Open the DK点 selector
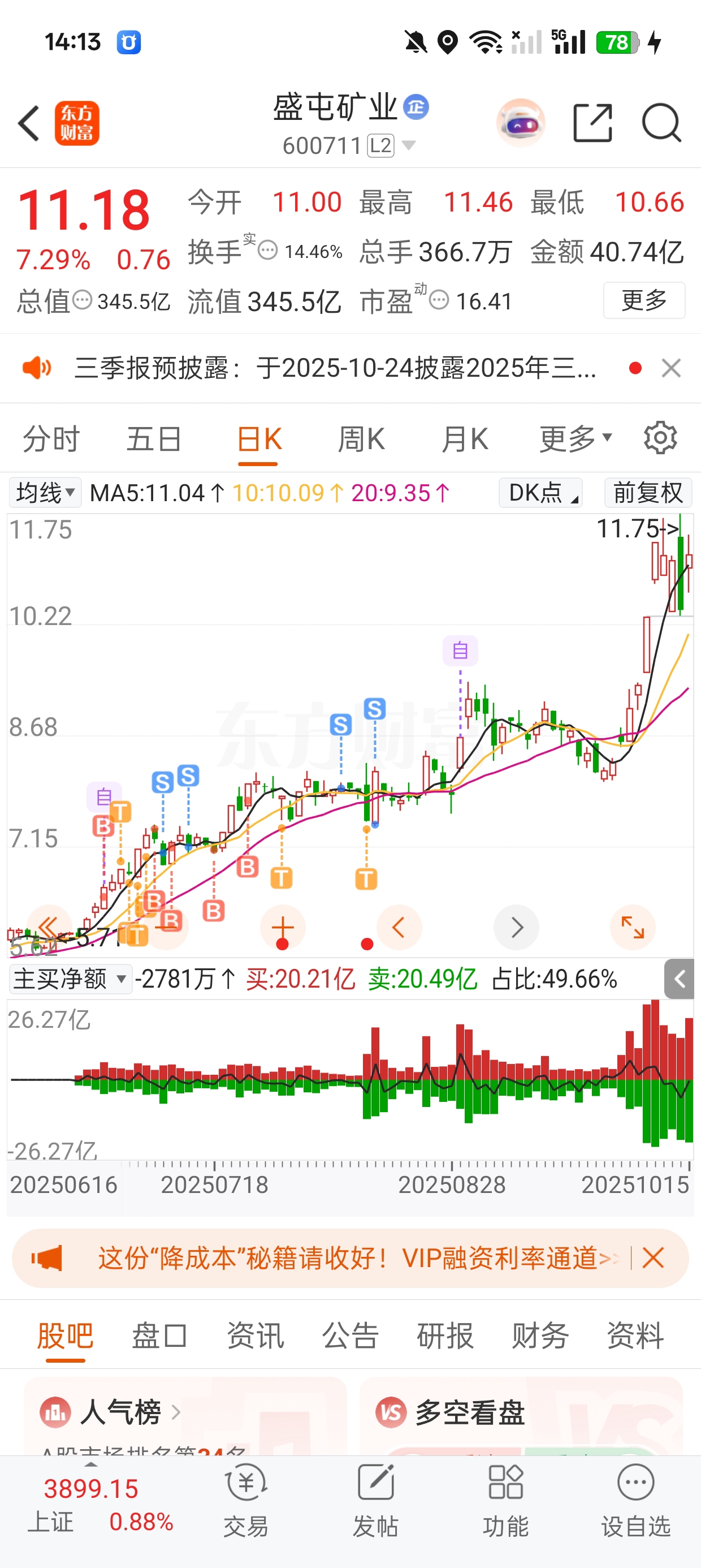 pos(540,493)
